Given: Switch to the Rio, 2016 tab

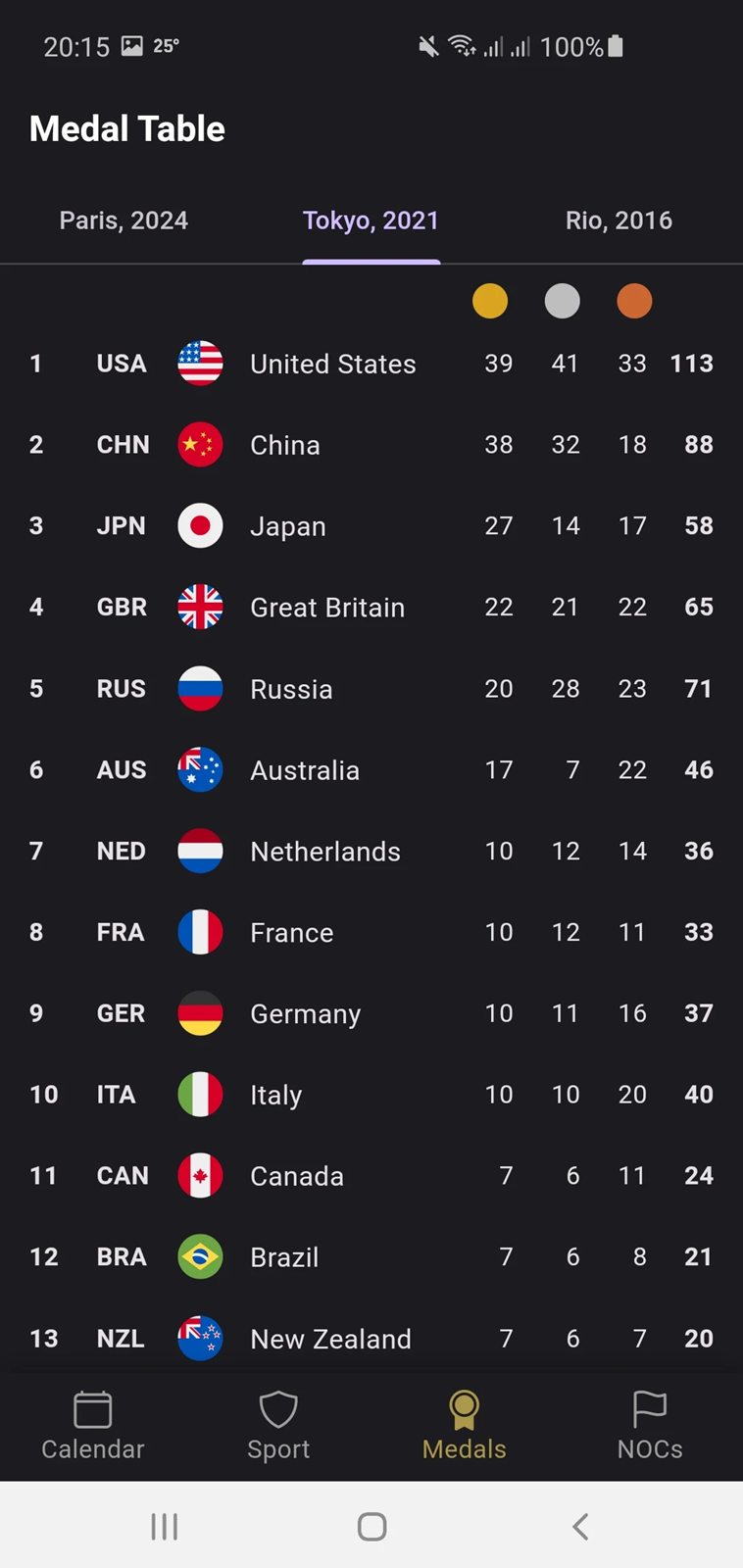Looking at the screenshot, I should 619,220.
